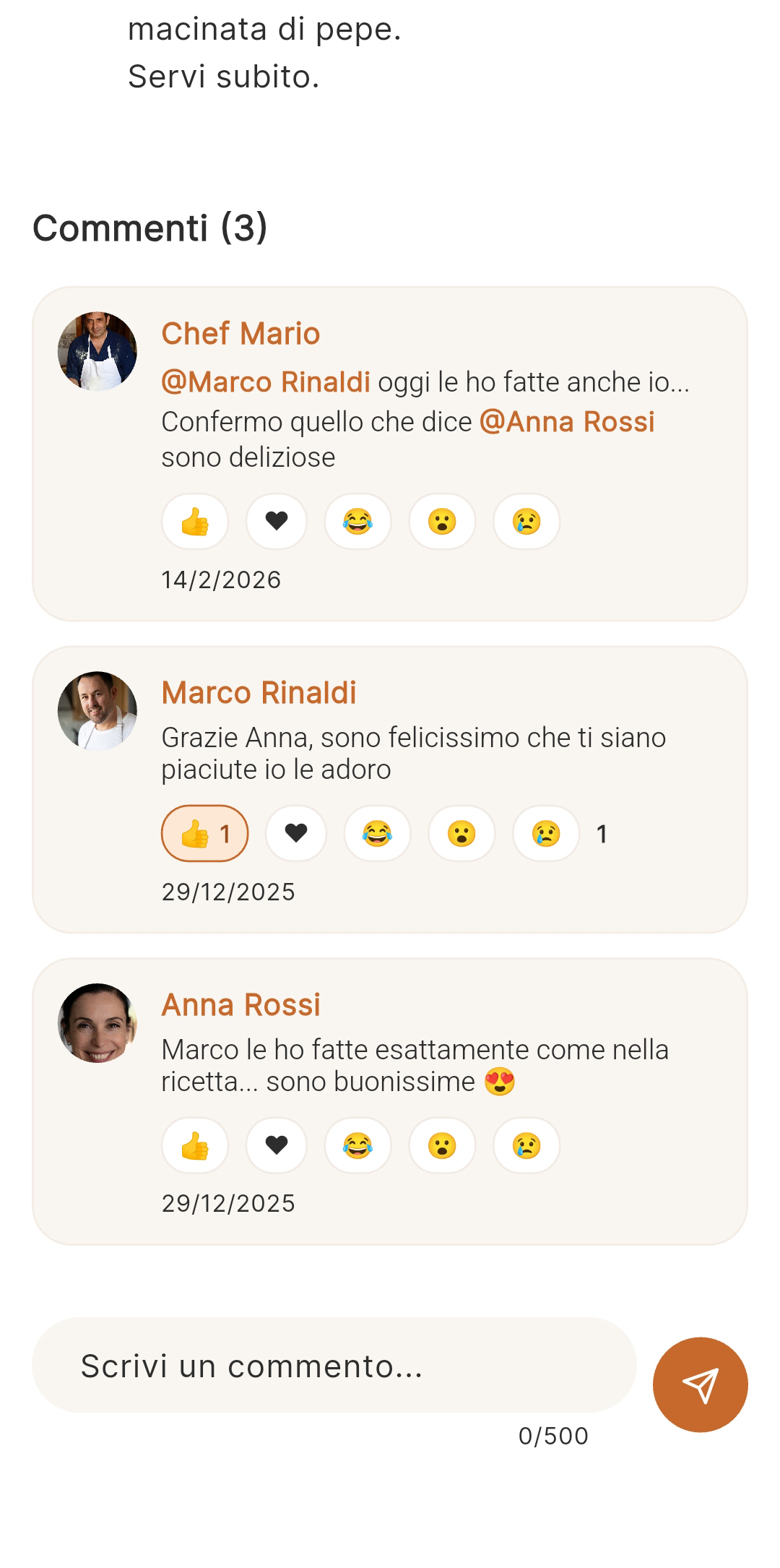Image resolution: width=780 pixels, height=1568 pixels.
Task: Toggle the crying reaction on Marco Rinaldi's comment
Action: (545, 834)
